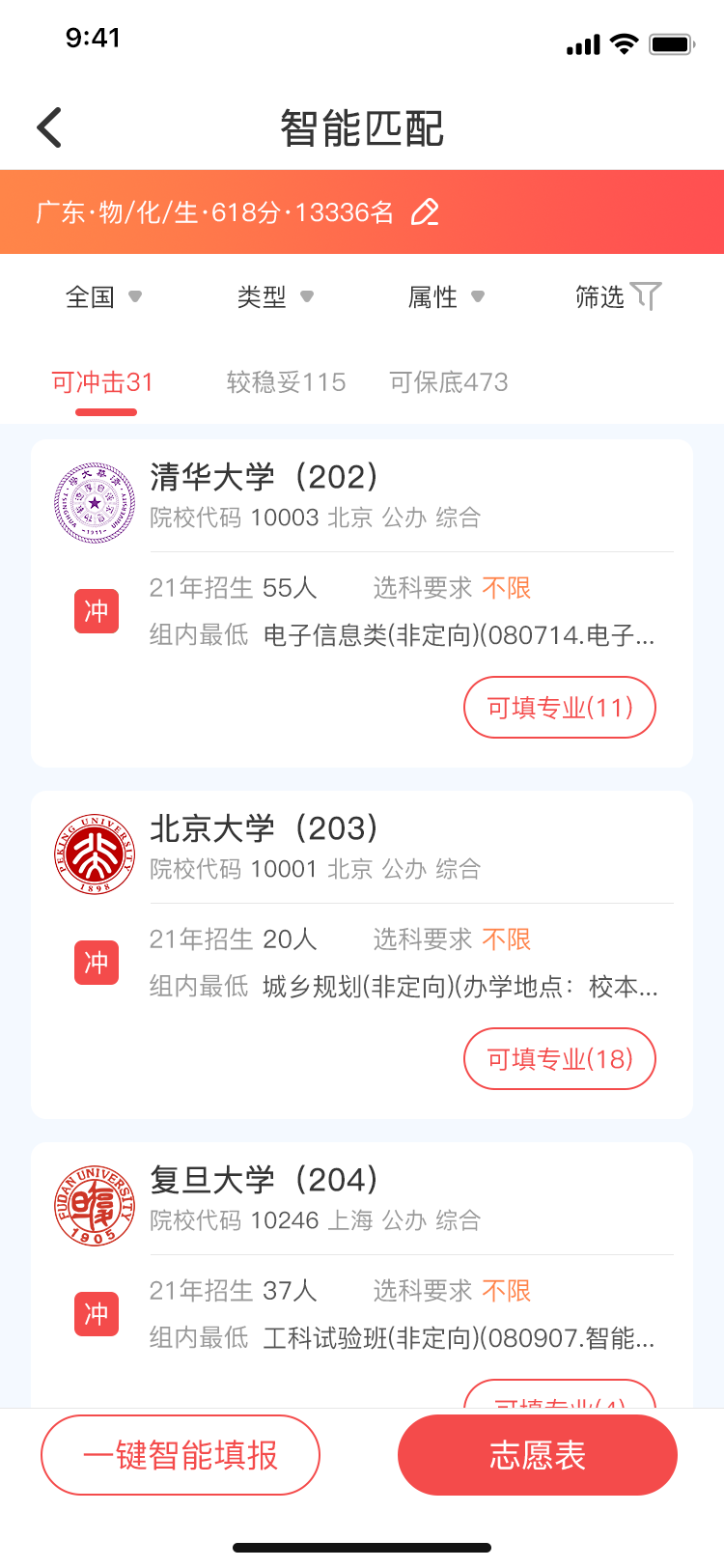Image resolution: width=724 pixels, height=1568 pixels.
Task: Tap 可填专业(11) for 清华大学
Action: pyautogui.click(x=560, y=708)
